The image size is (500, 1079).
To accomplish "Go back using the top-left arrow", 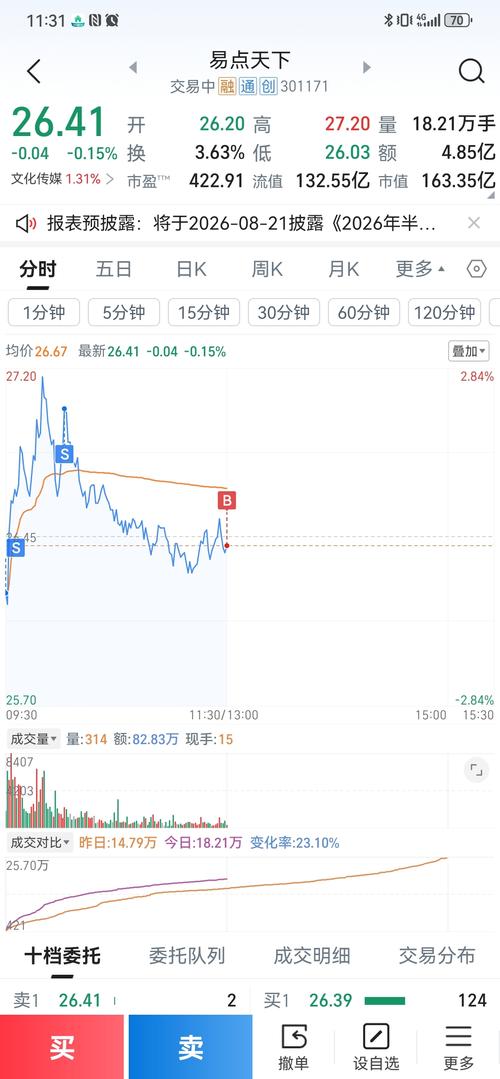I will (x=33, y=72).
